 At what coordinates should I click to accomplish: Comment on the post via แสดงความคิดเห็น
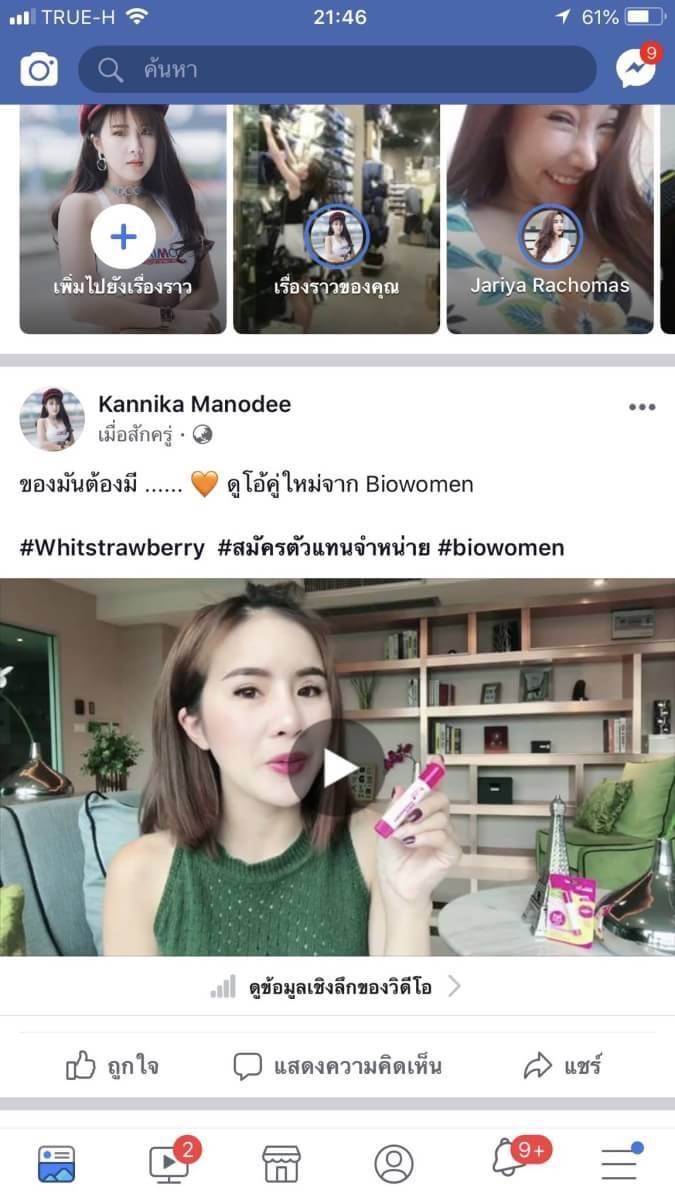[x=338, y=1066]
